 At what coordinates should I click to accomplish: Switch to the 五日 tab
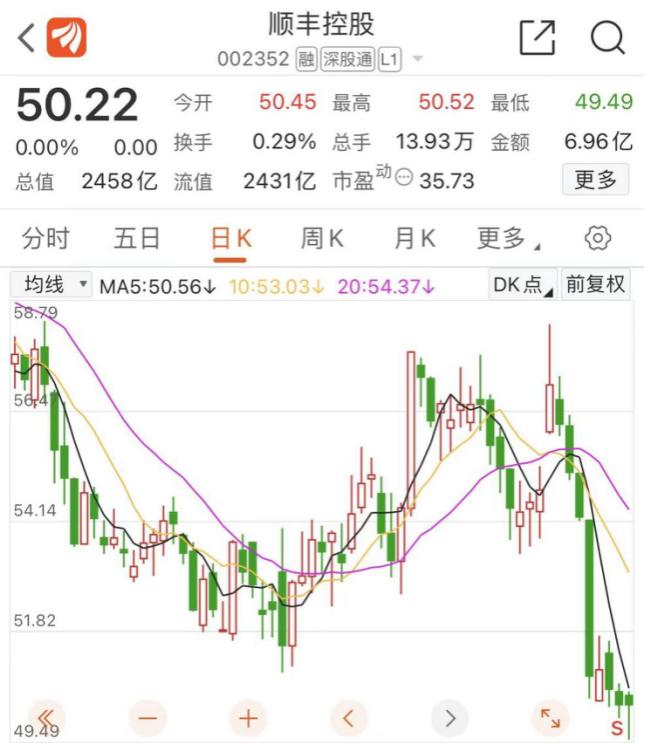137,238
